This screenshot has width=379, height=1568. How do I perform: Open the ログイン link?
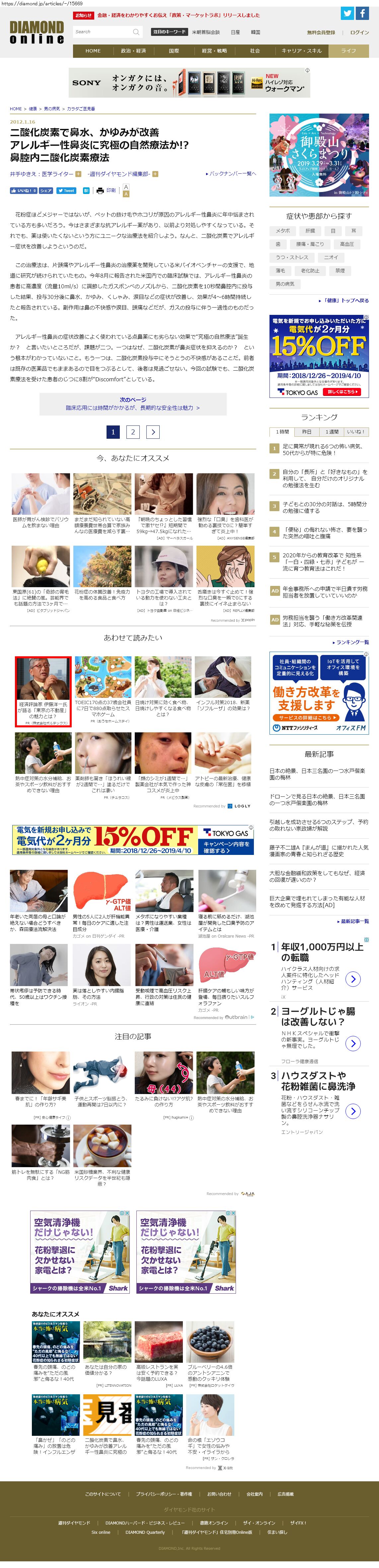(x=359, y=32)
